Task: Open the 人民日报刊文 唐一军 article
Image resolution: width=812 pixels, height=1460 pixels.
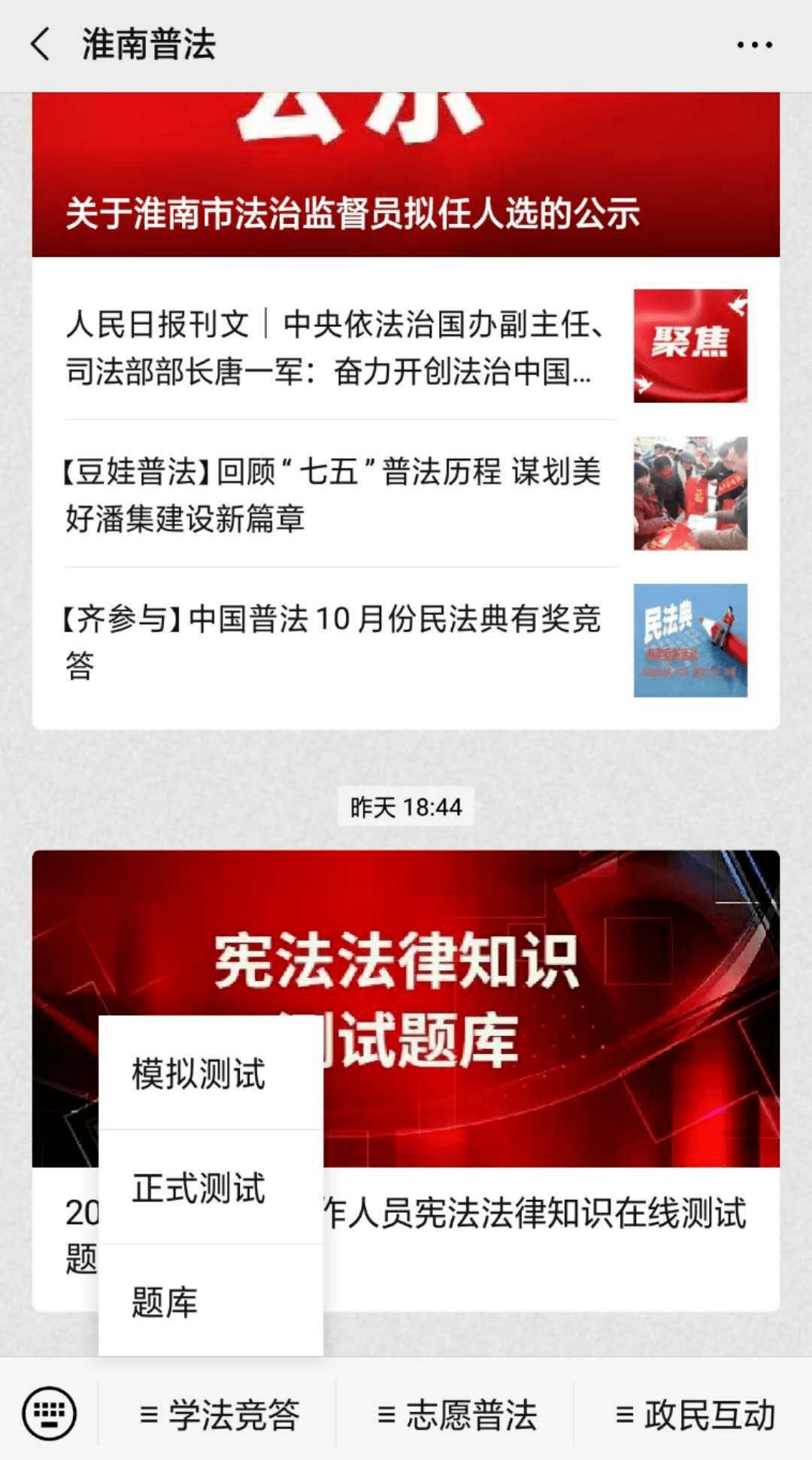Action: tap(406, 347)
